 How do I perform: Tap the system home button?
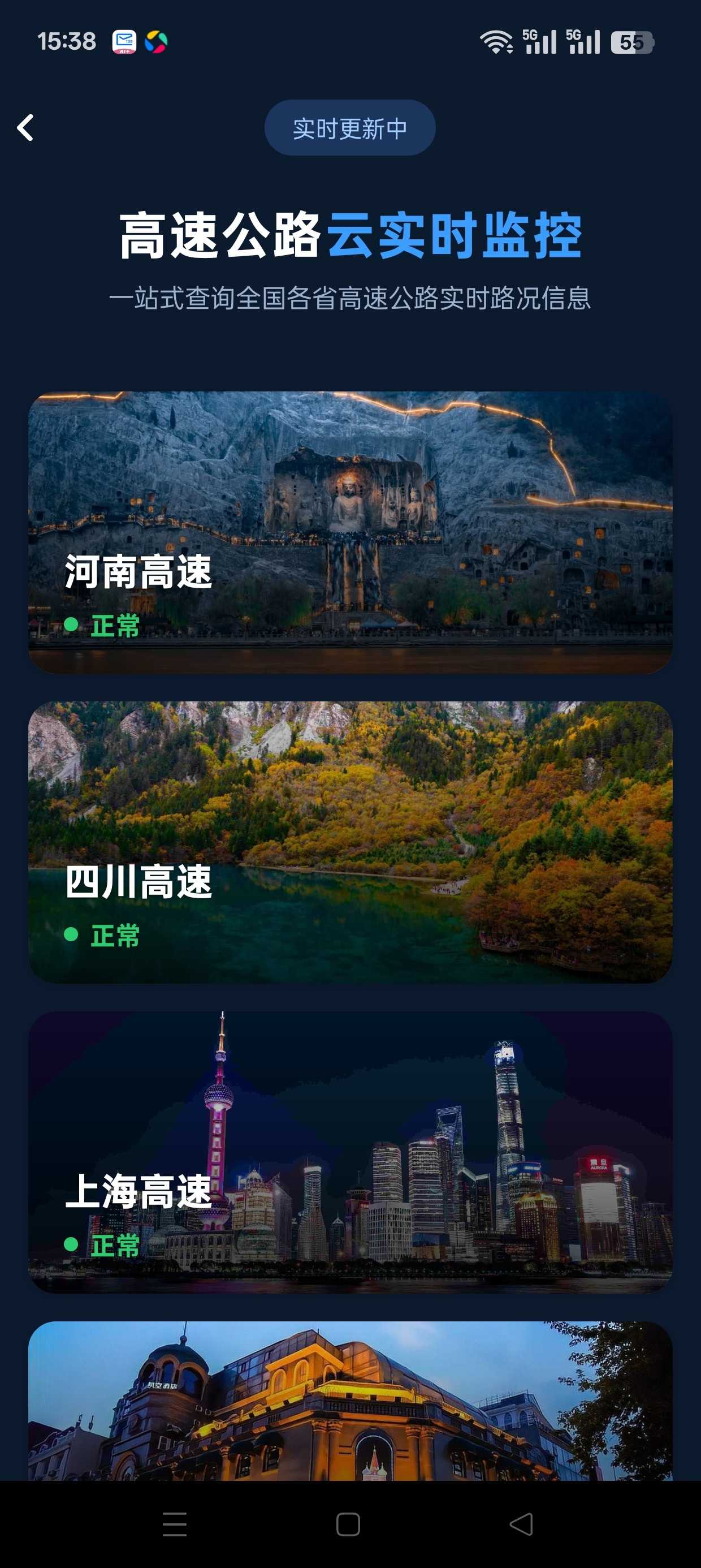pos(348,1524)
